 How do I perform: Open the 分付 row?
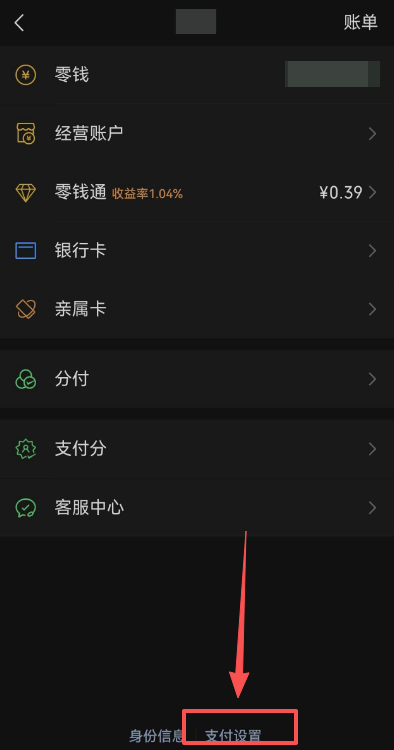pyautogui.click(x=197, y=379)
